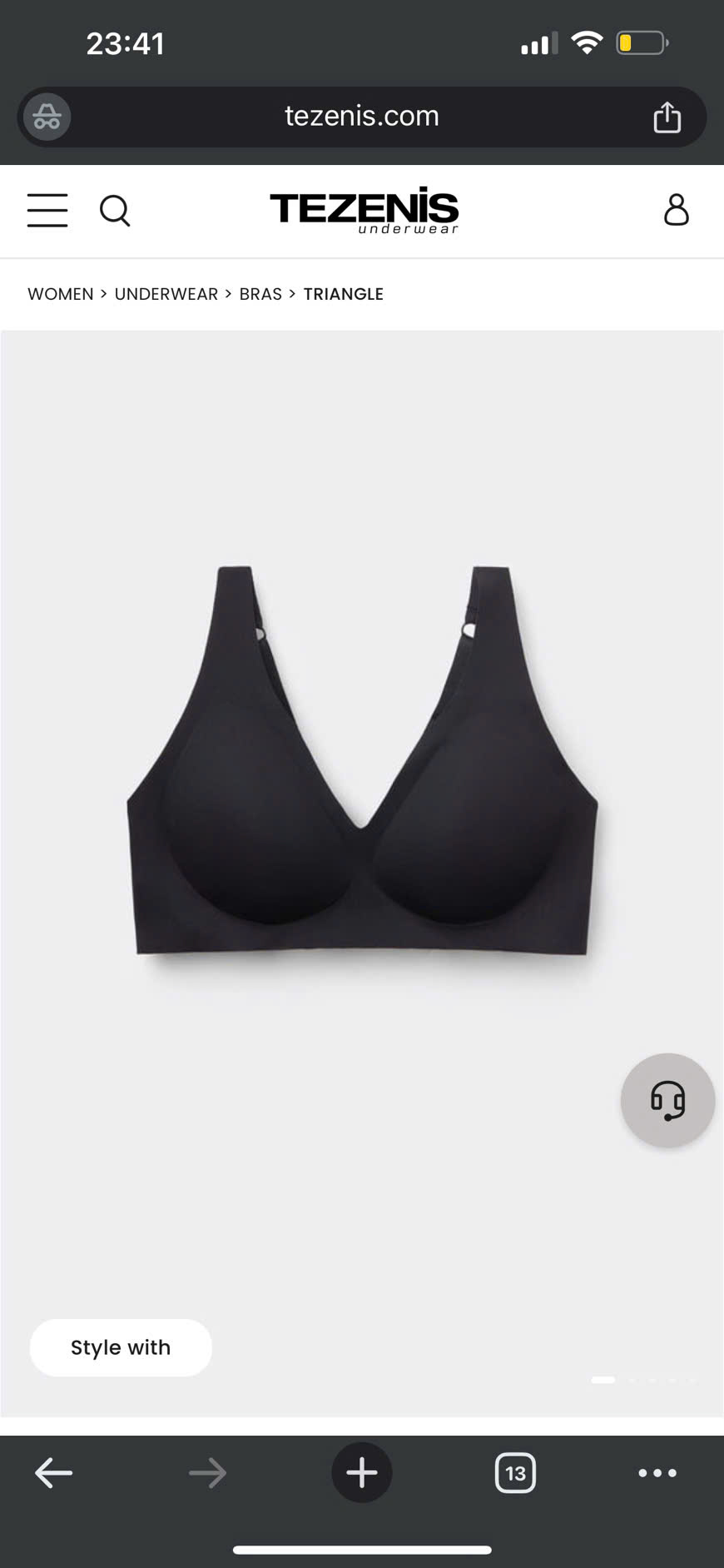Open the customer support headset chat
Image resolution: width=724 pixels, height=1568 pixels.
click(667, 1100)
